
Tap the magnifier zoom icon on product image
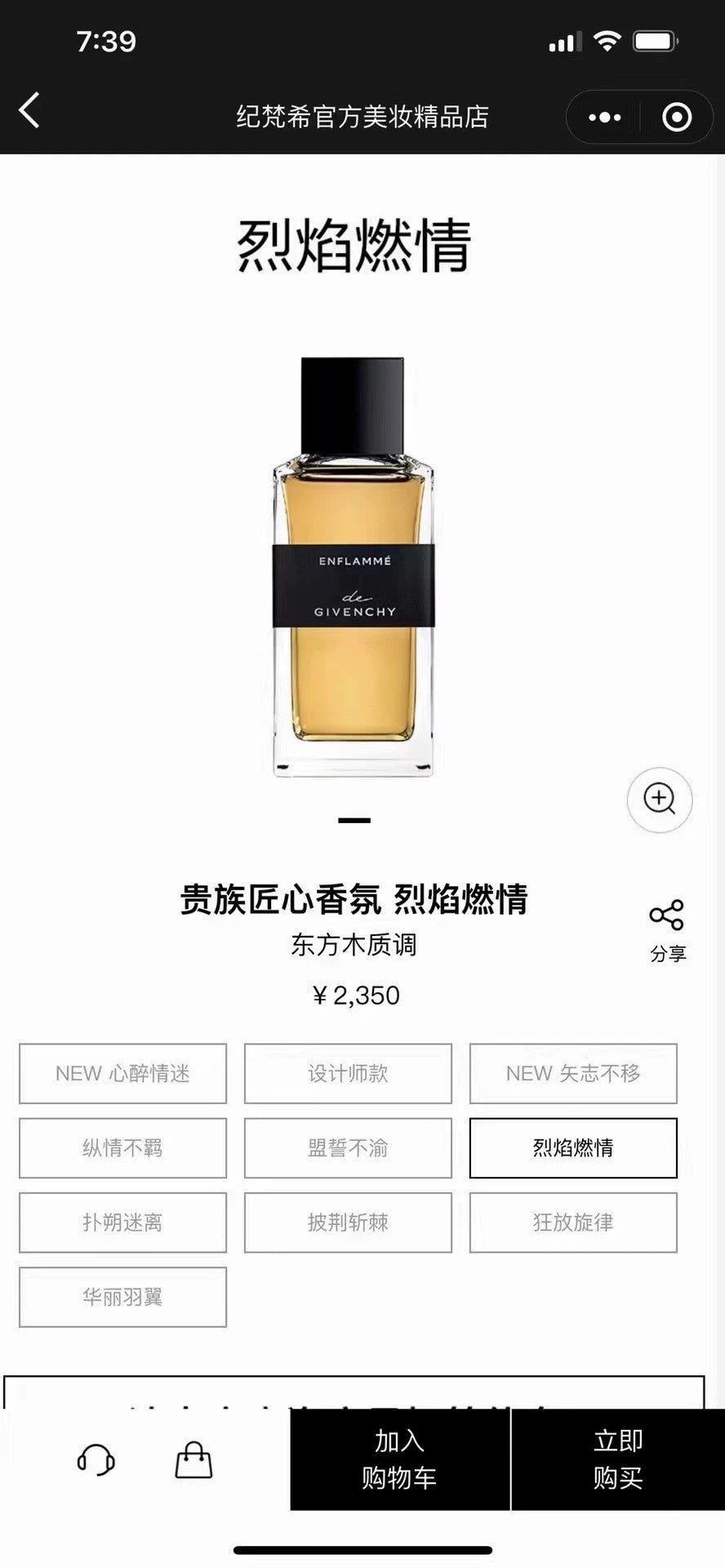pyautogui.click(x=659, y=801)
